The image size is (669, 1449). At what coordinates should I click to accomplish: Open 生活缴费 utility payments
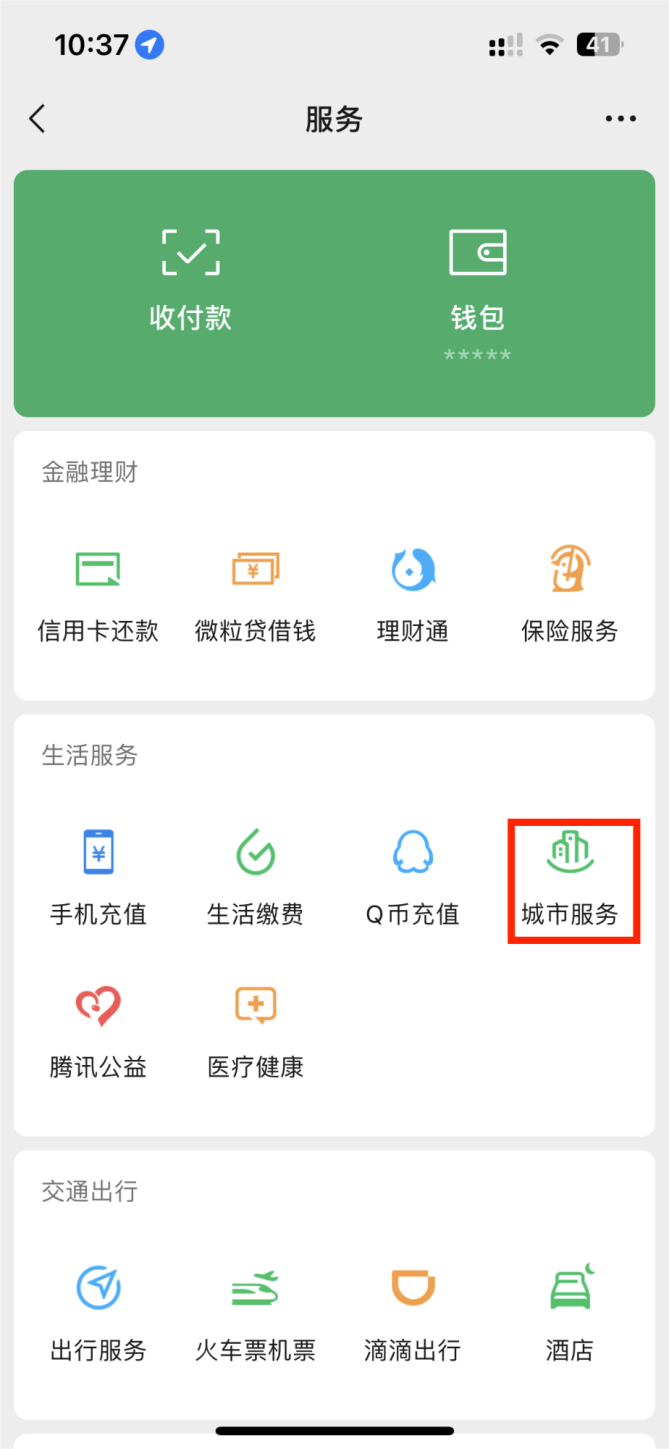point(255,878)
